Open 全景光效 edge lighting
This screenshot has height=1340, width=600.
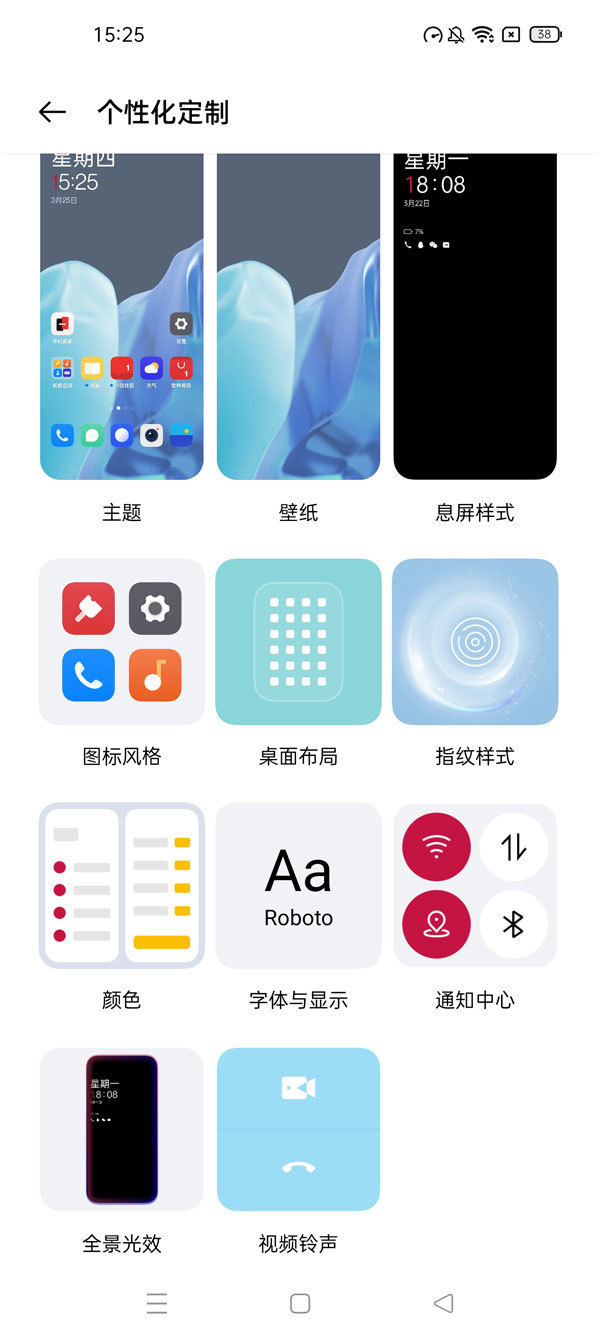tap(122, 1130)
